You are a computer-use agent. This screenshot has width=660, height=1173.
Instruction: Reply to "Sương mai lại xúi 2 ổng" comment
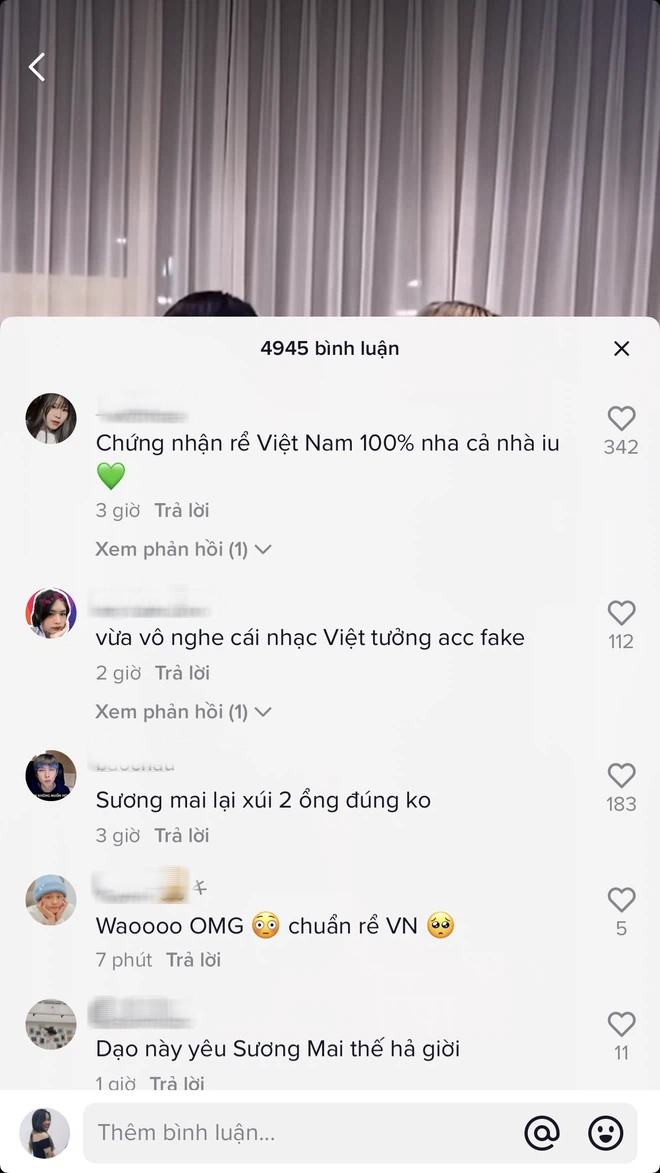(182, 836)
